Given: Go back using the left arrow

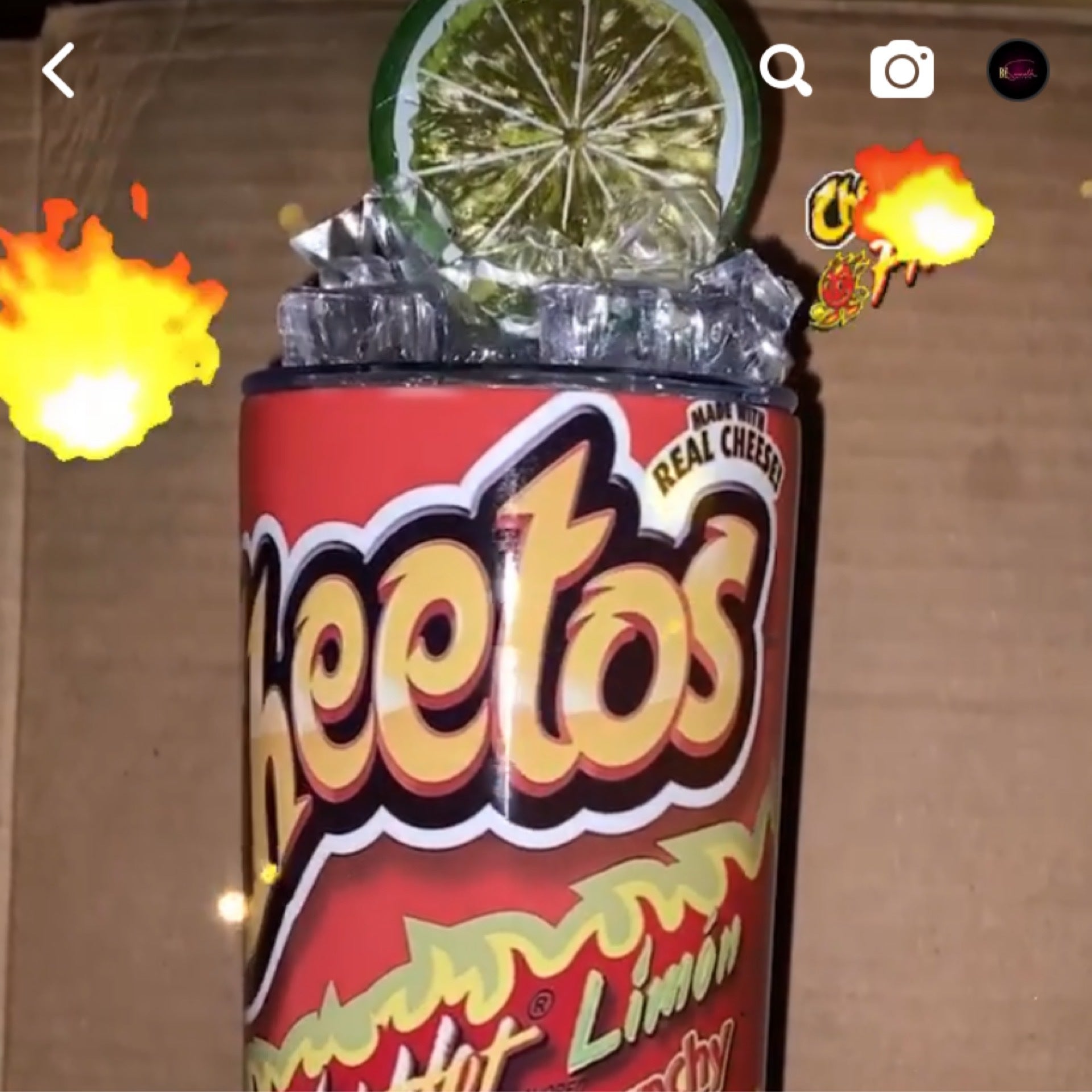Looking at the screenshot, I should tap(58, 71).
